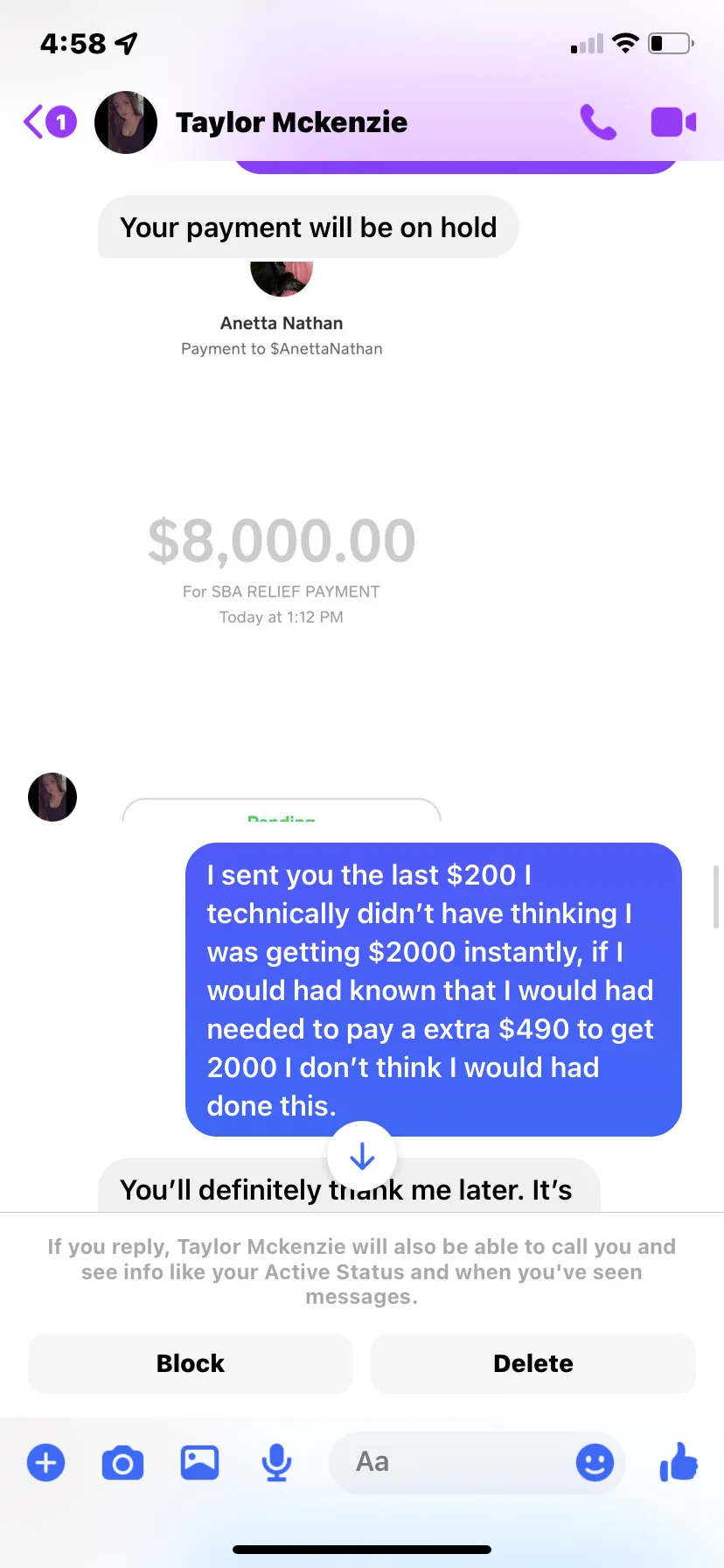This screenshot has width=724, height=1568.
Task: Tap the Aa message text field
Action: point(450,1462)
